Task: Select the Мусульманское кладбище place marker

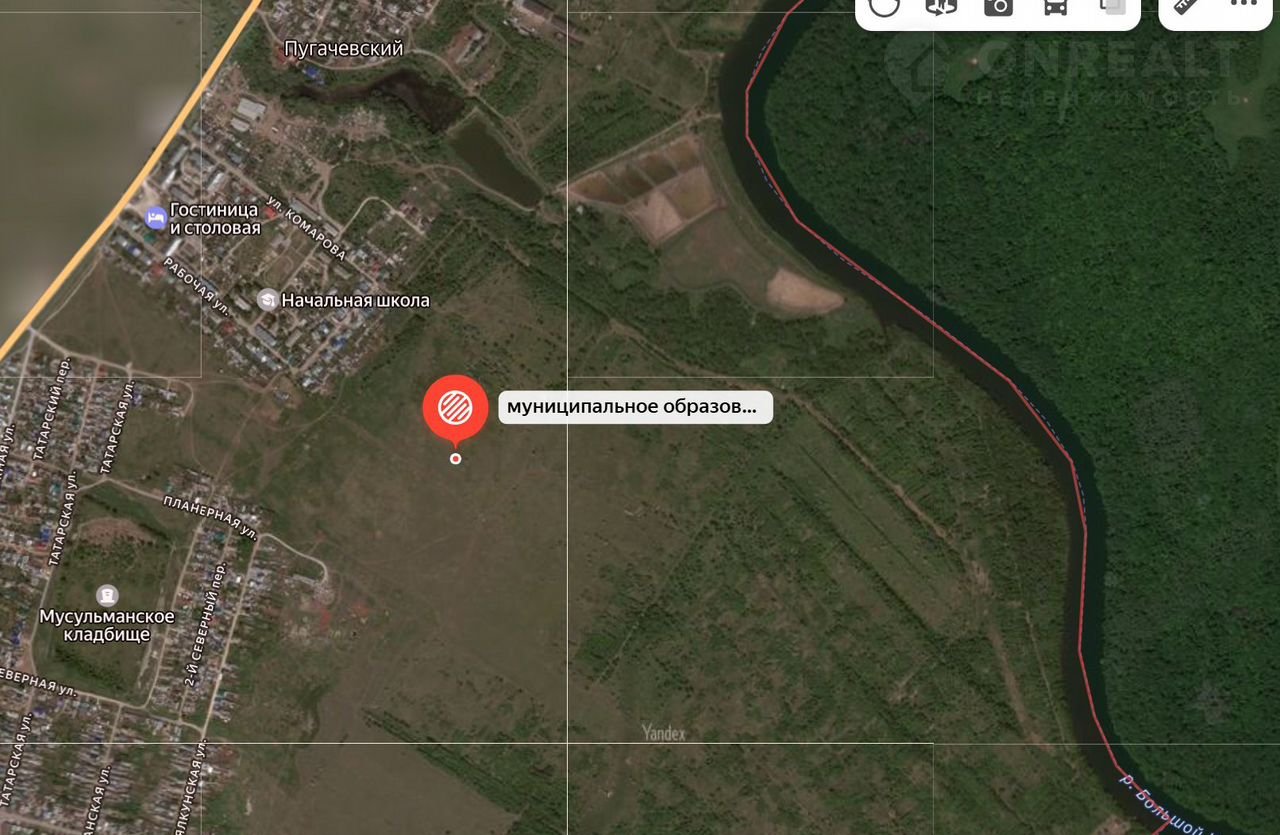Action: (107, 596)
